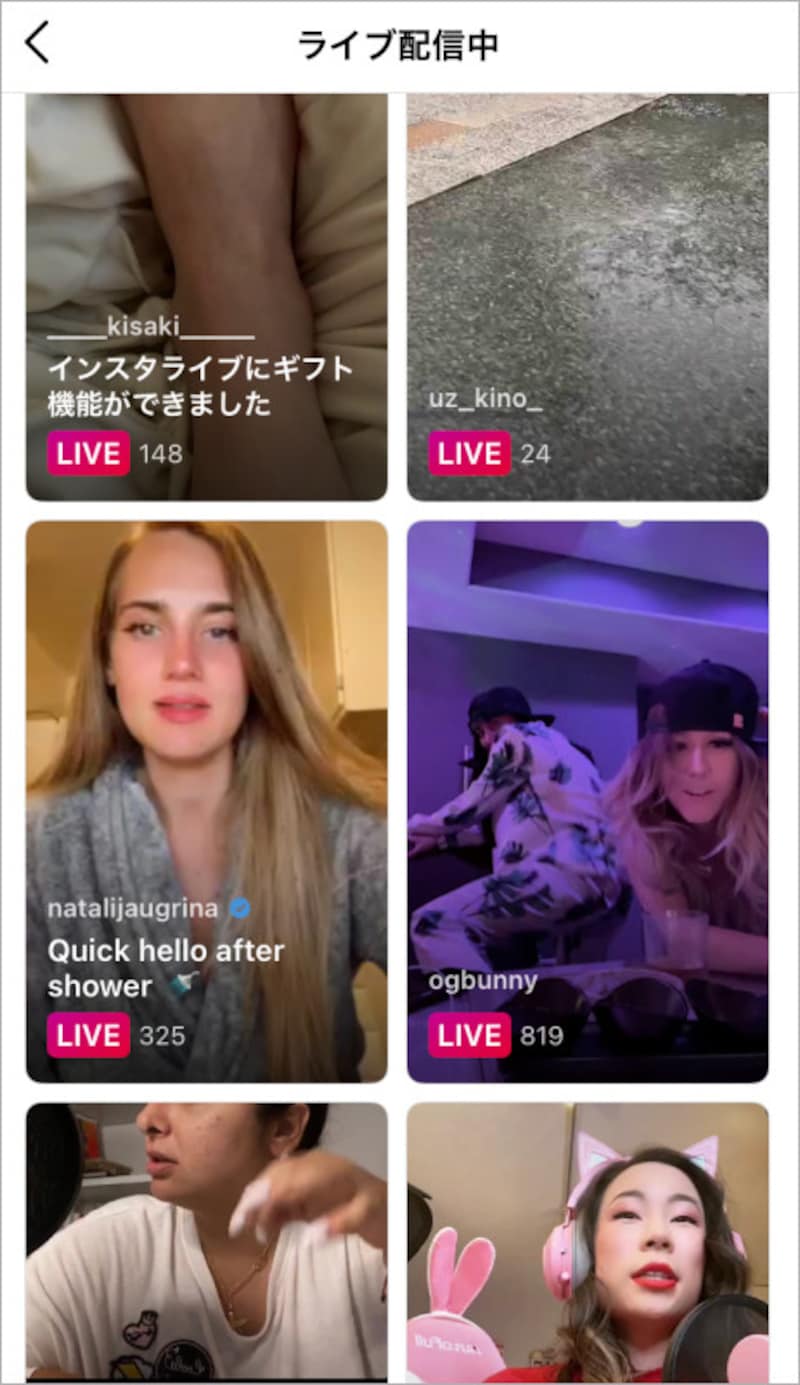Screen dimensions: 800x1385
Task: Tap the LIVE badge on the bottom-left stream
Action: [x=87, y=1370]
